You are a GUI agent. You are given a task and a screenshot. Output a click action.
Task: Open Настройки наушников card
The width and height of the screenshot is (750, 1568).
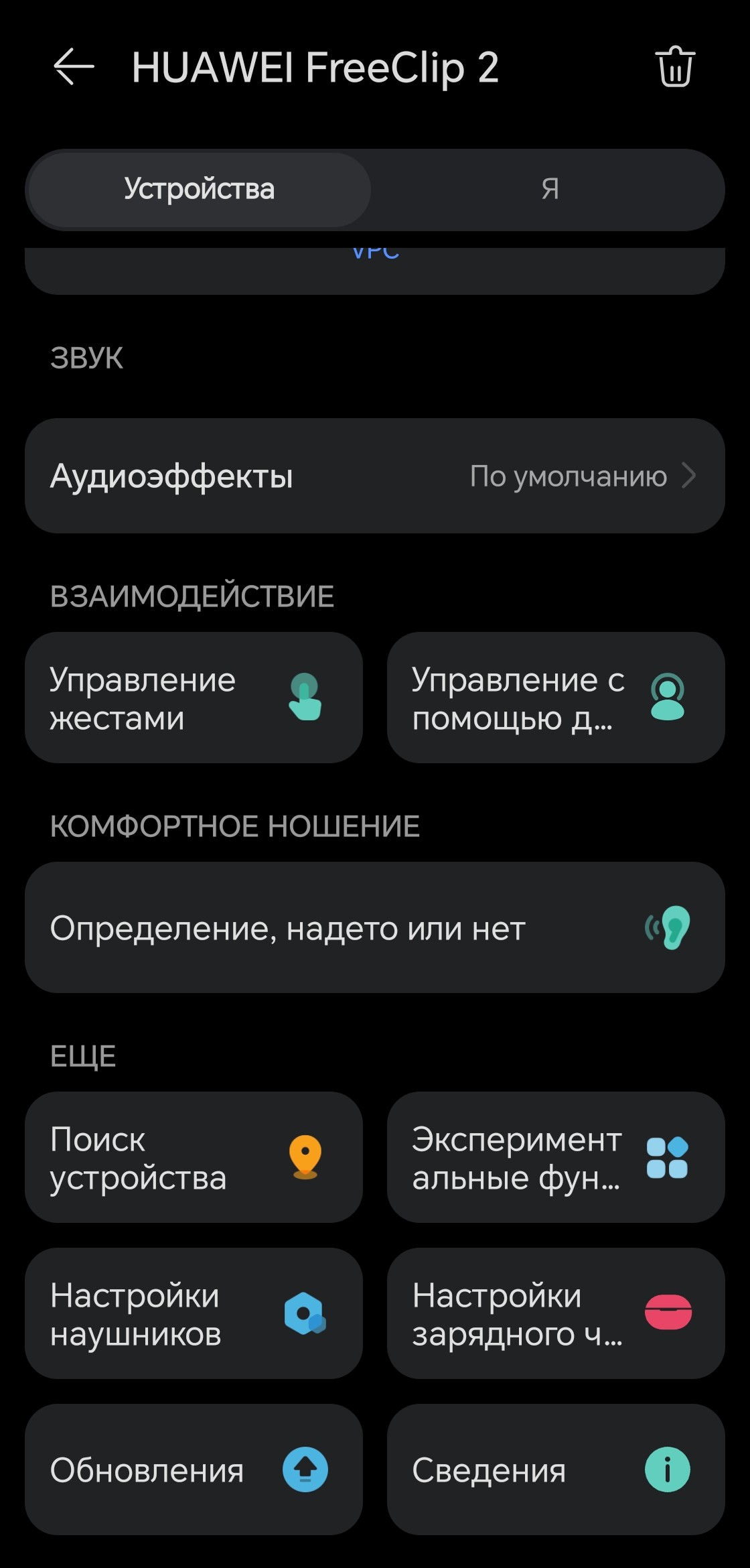pos(194,1313)
